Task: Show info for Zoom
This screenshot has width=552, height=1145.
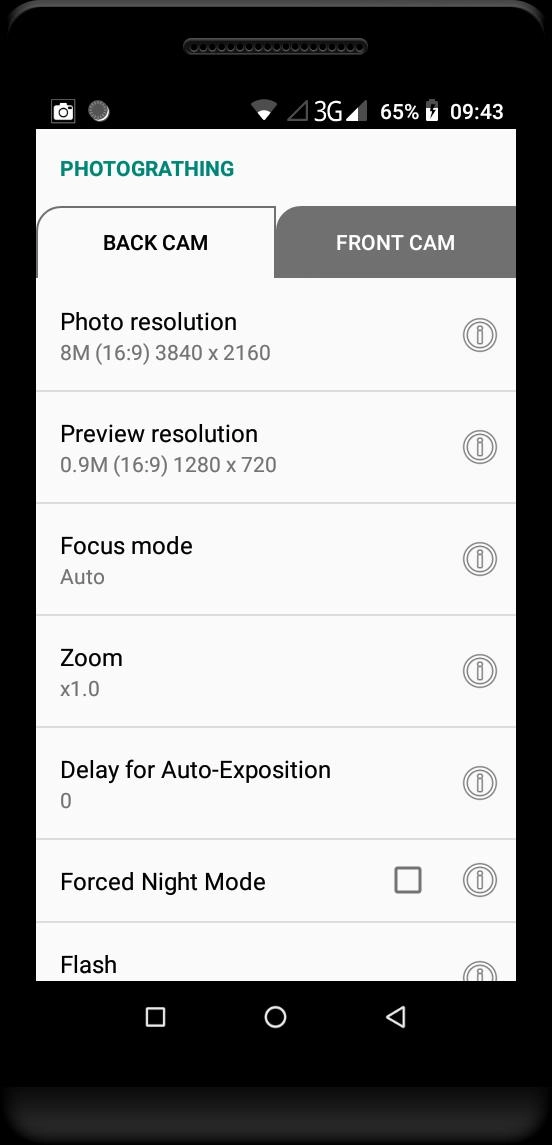Action: click(480, 671)
